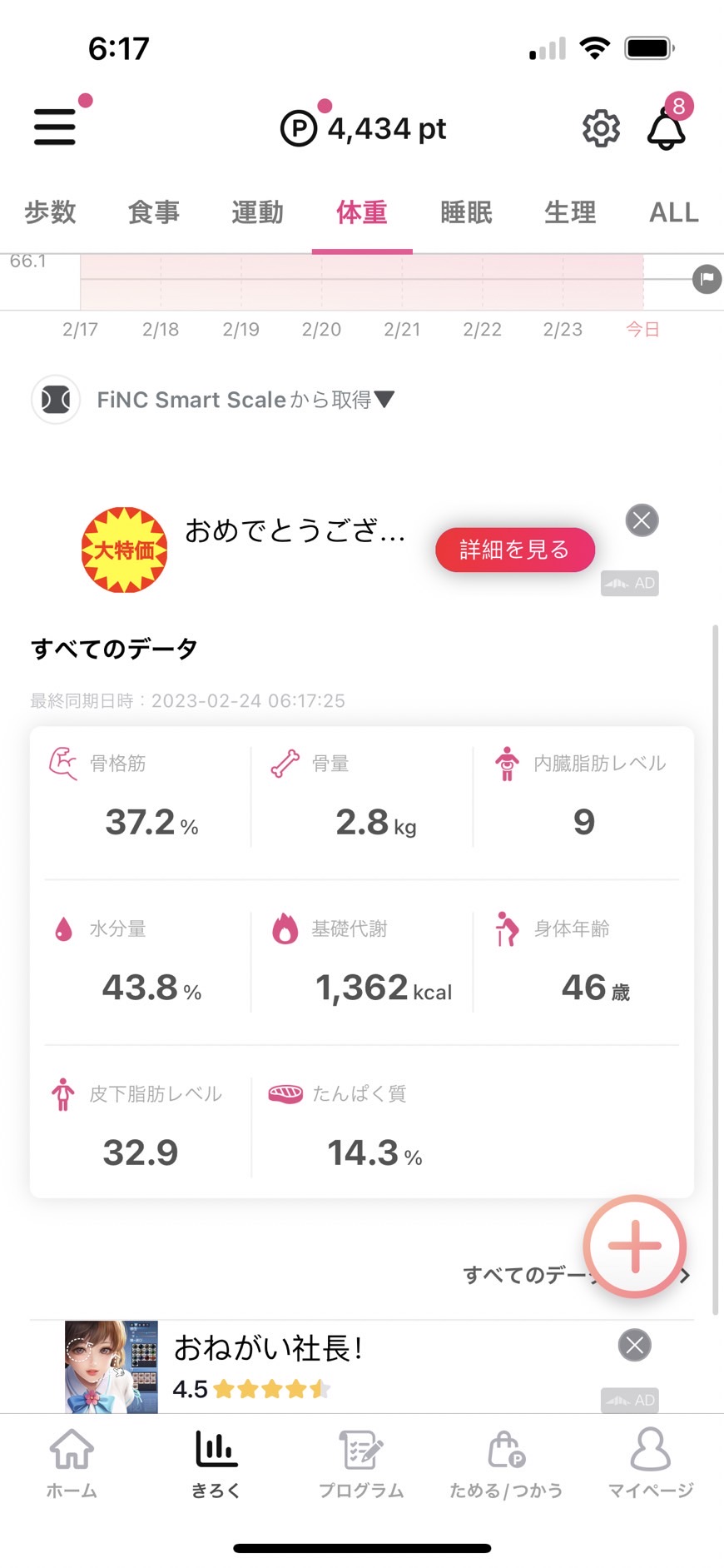Switch to ためる/つかう tab
Image resolution: width=724 pixels, height=1568 pixels.
click(x=506, y=1463)
